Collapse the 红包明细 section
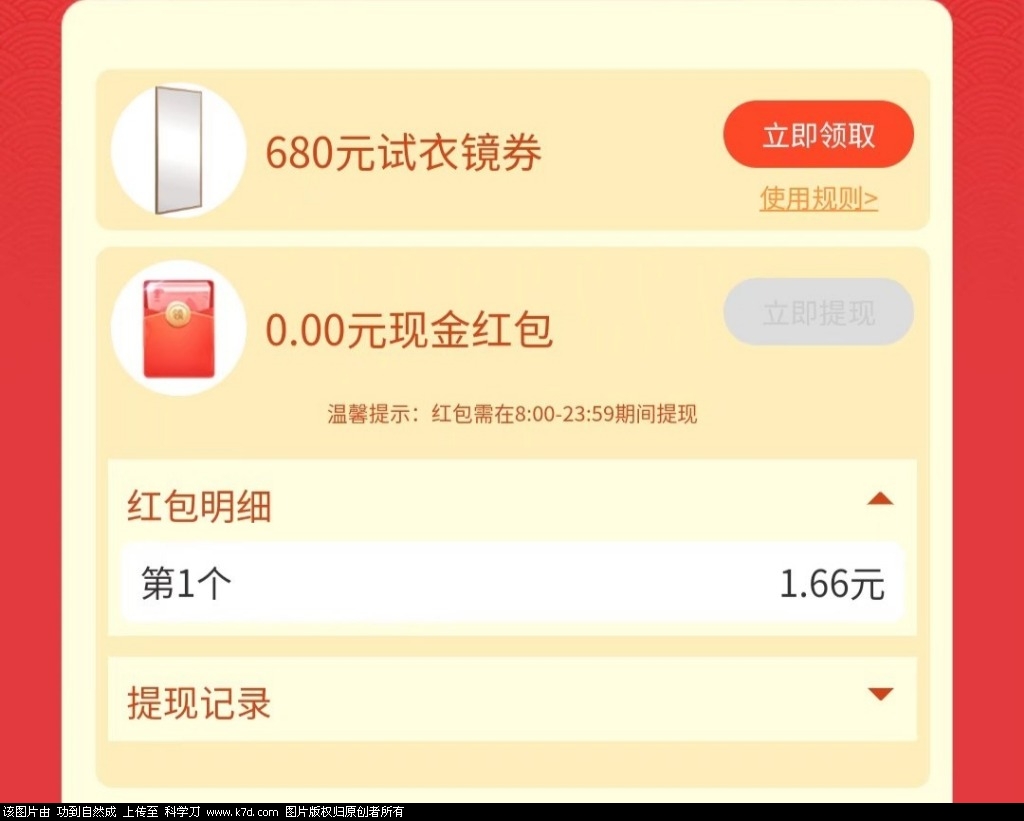 coord(879,499)
